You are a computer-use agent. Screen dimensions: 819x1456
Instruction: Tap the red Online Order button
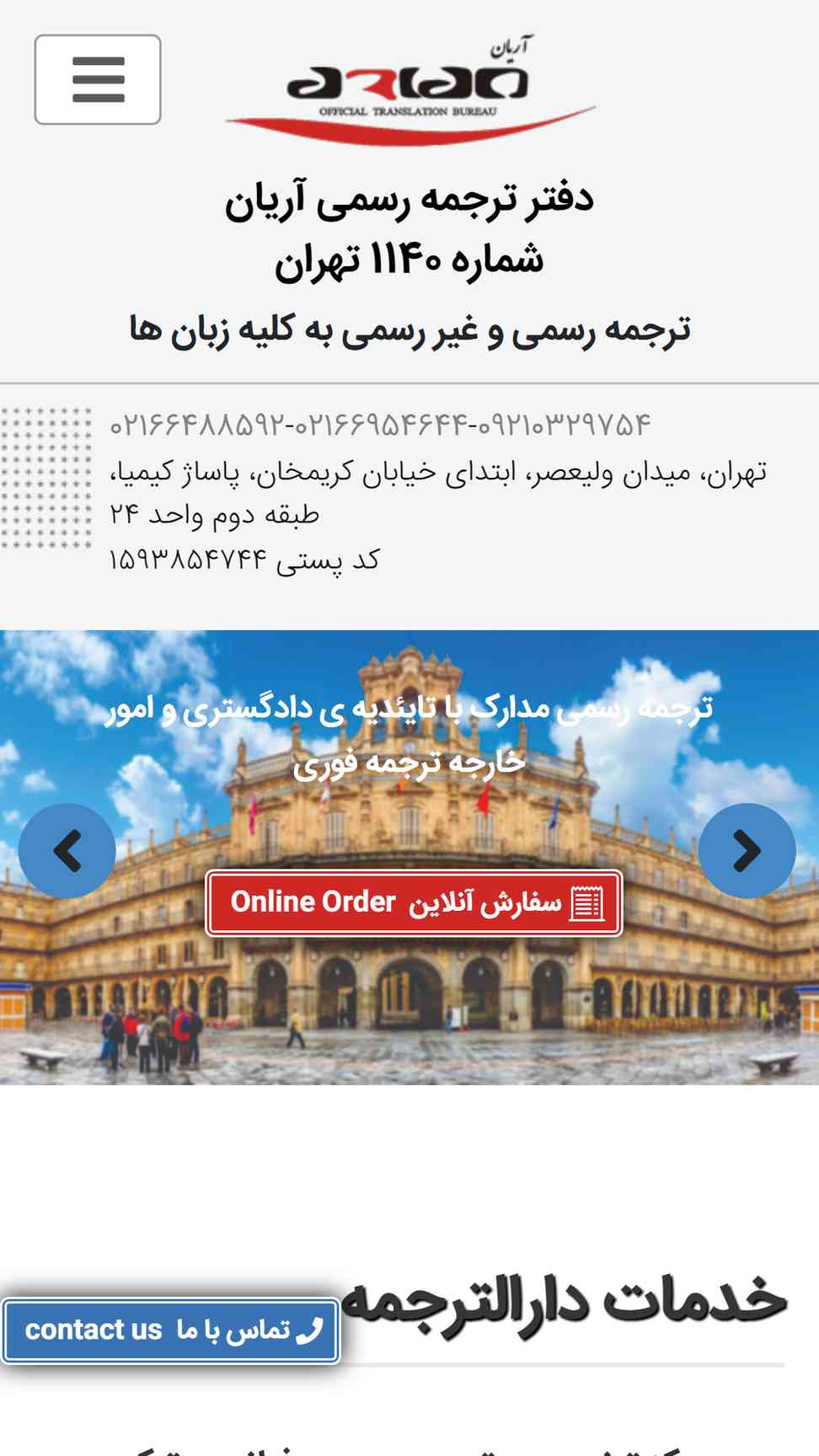[414, 903]
